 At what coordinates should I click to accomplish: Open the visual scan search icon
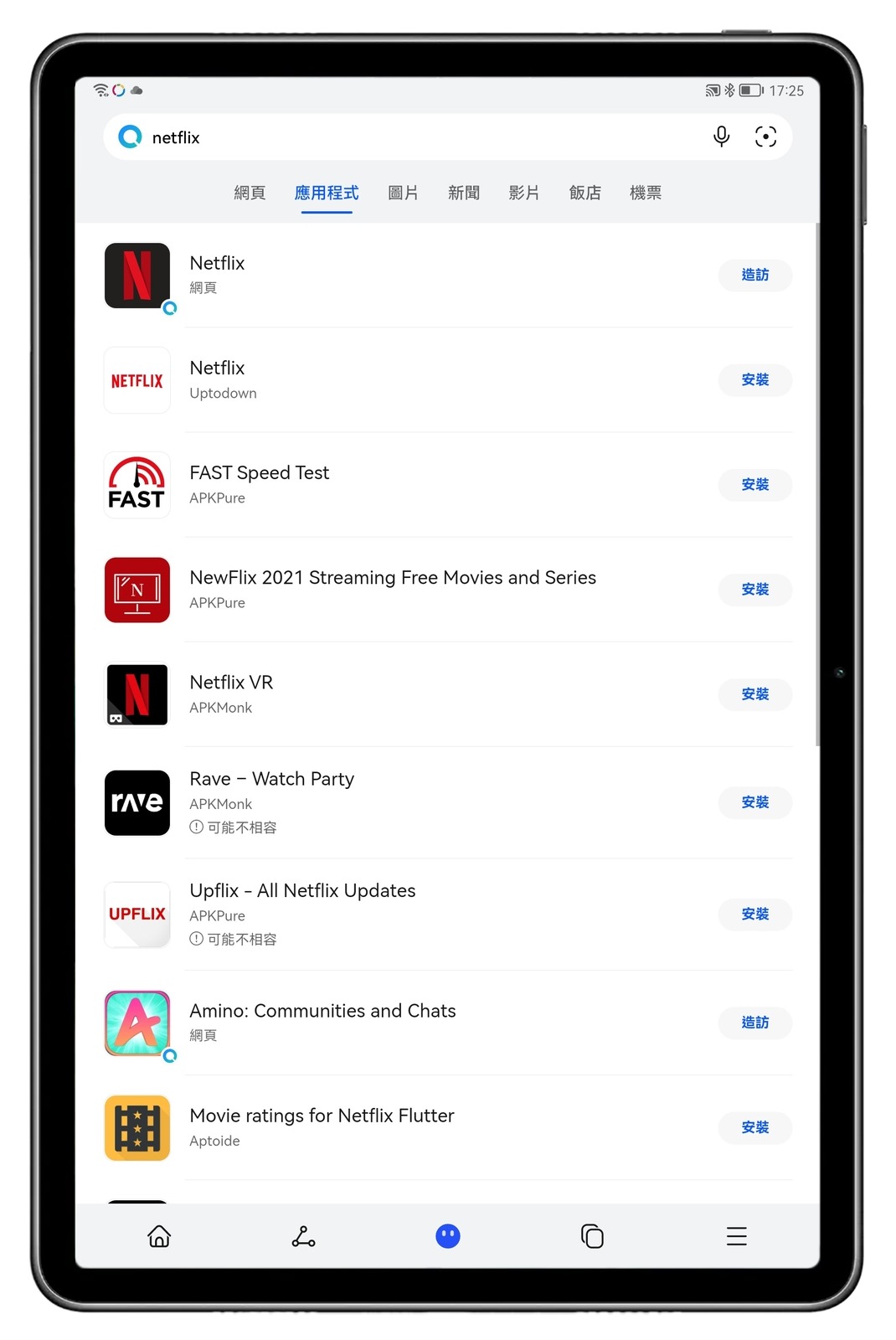click(x=765, y=137)
